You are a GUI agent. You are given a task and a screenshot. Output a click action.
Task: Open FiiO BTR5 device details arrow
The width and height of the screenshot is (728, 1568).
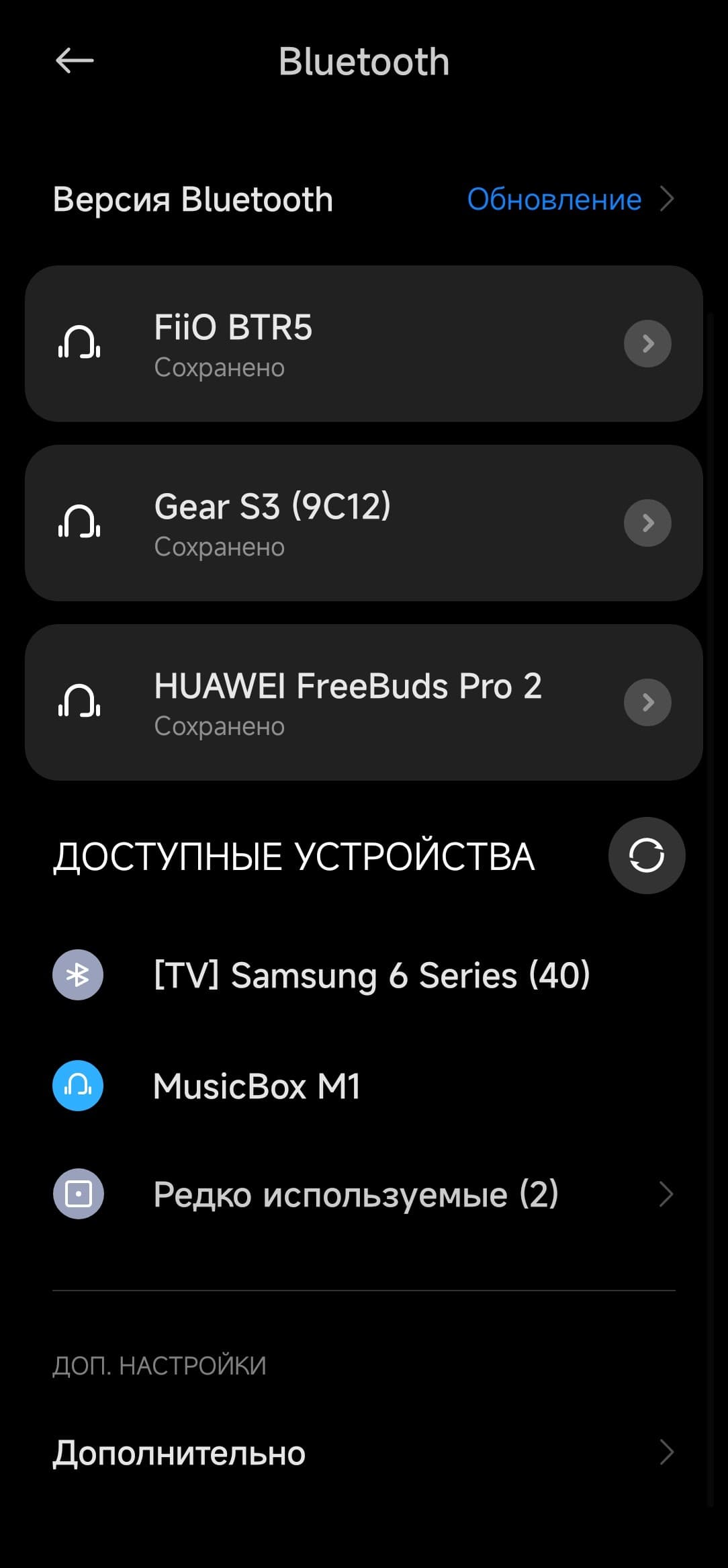click(x=647, y=344)
